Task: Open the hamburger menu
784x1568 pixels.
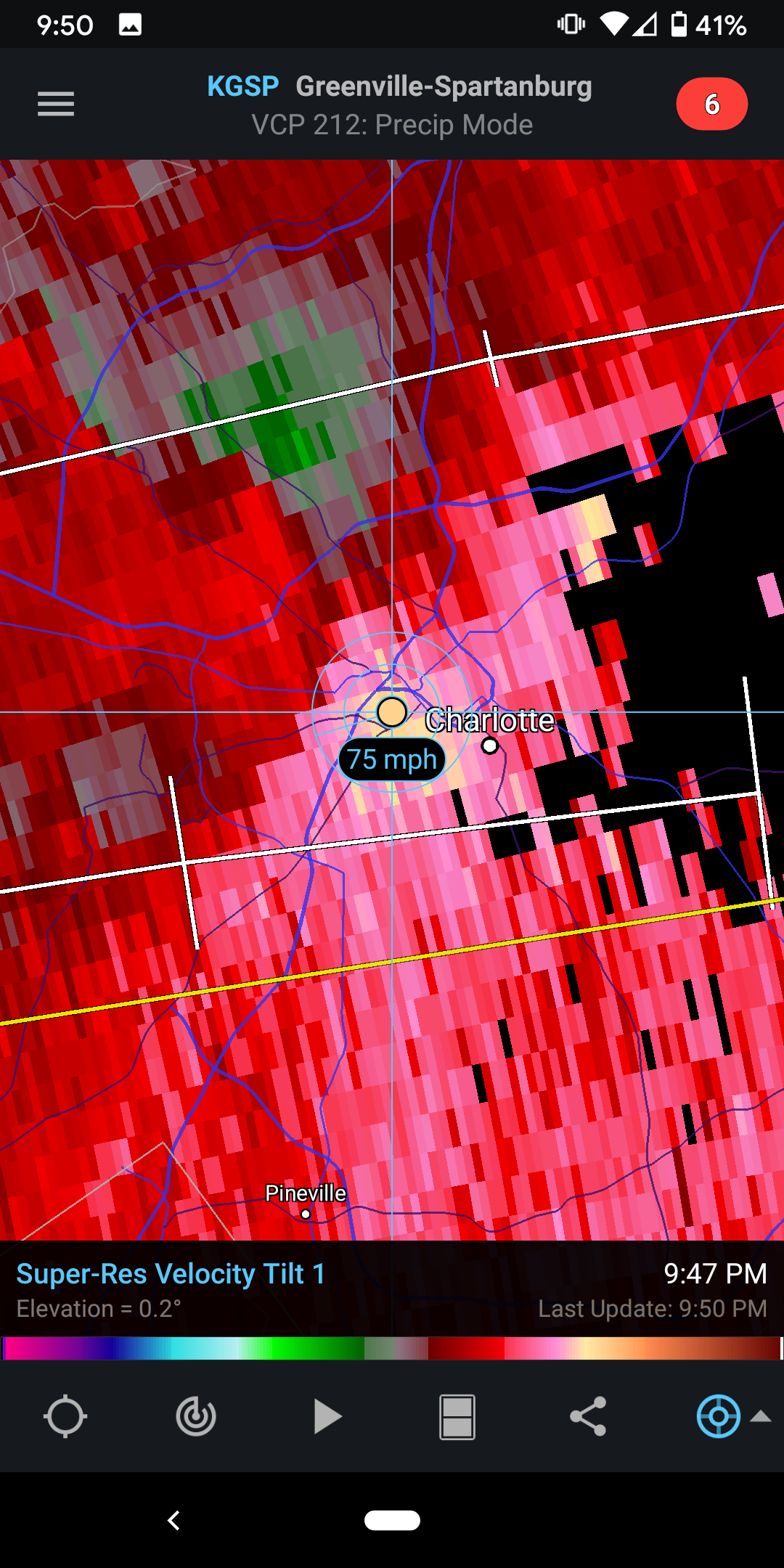Action: 56,104
